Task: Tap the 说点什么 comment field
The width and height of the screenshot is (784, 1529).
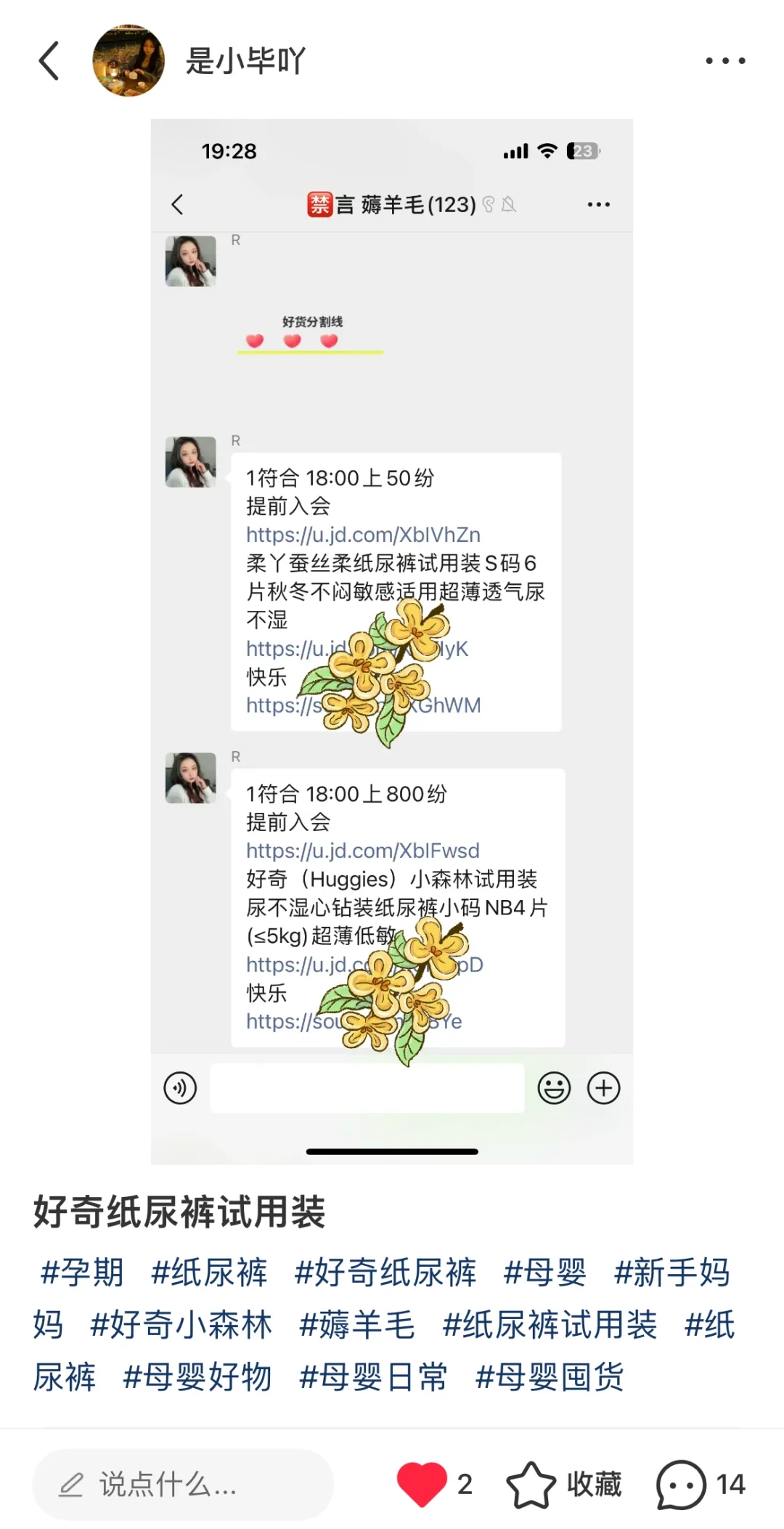Action: coord(183,1485)
